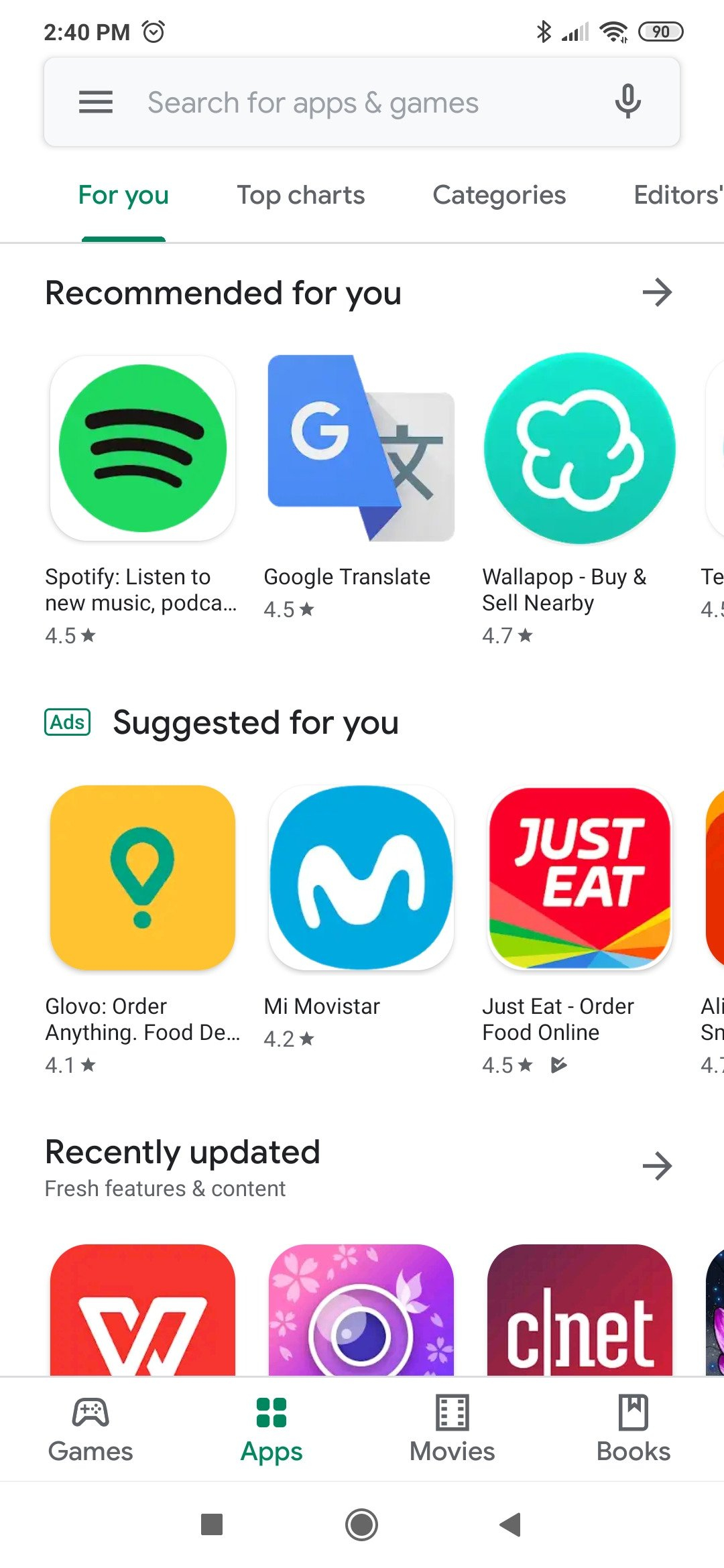Switch to the Categories tab
Viewport: 724px width, 1568px height.
(x=499, y=195)
